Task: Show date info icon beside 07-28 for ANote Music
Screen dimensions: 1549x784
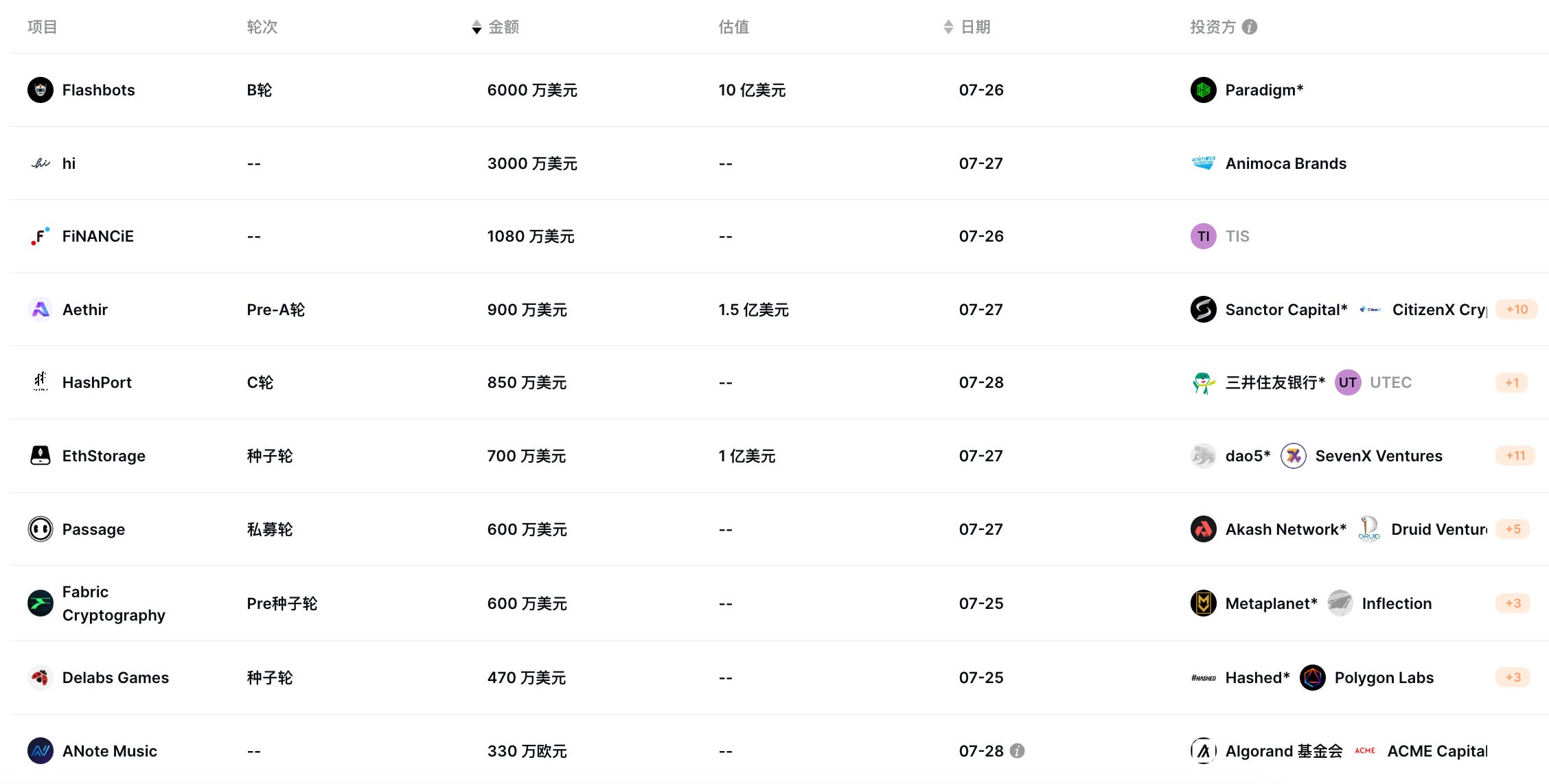Action: pyautogui.click(x=1018, y=751)
